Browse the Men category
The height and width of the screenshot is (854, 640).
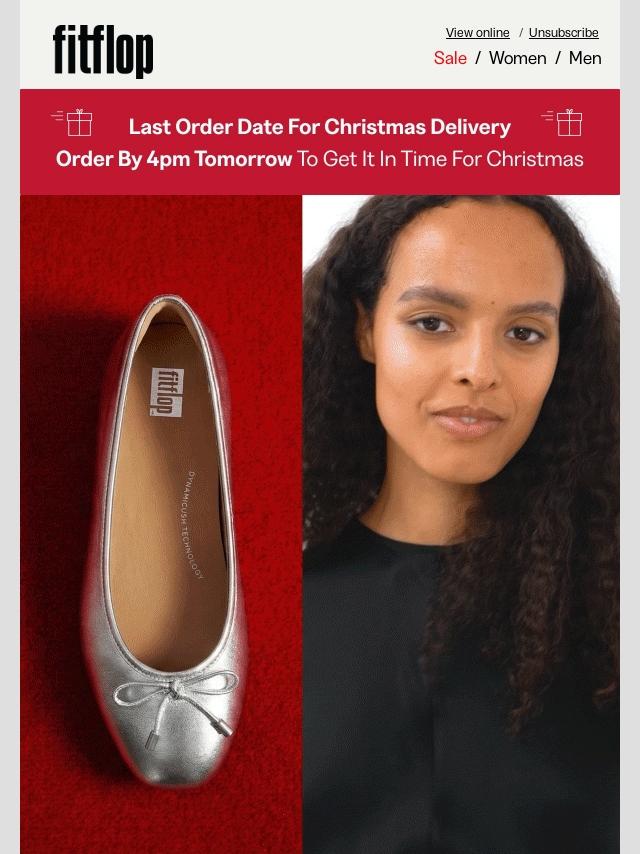[585, 58]
